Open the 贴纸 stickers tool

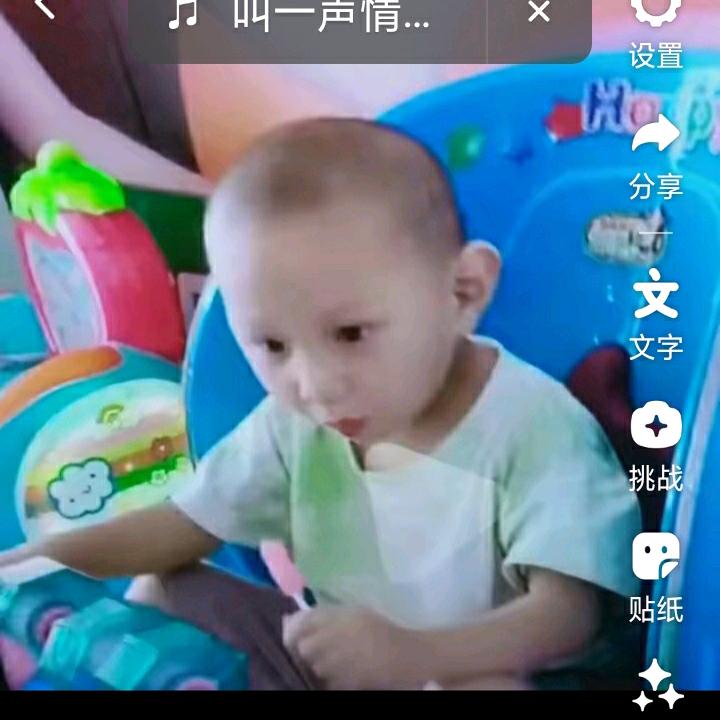point(656,577)
